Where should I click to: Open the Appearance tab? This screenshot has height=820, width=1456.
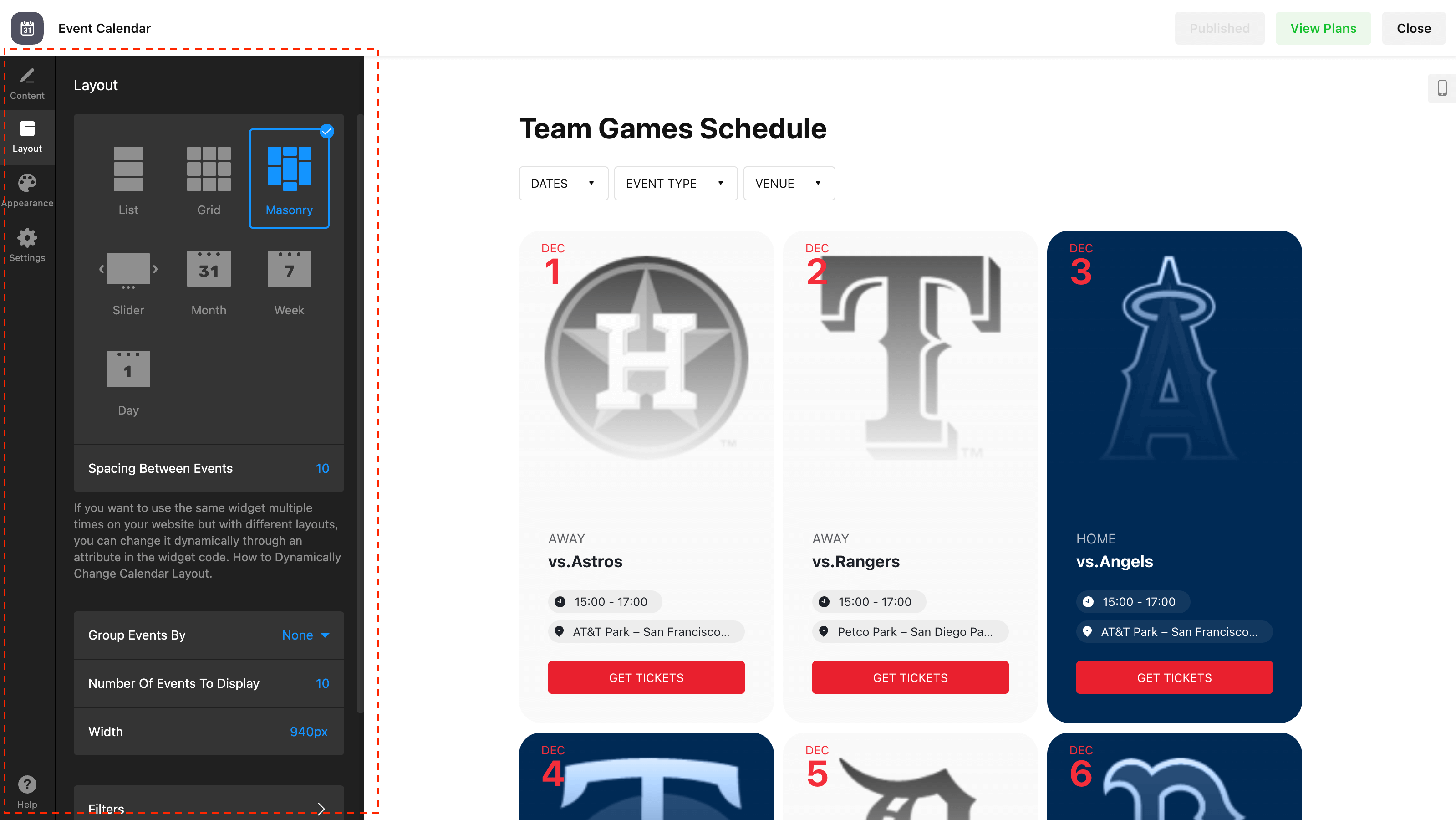tap(27, 190)
